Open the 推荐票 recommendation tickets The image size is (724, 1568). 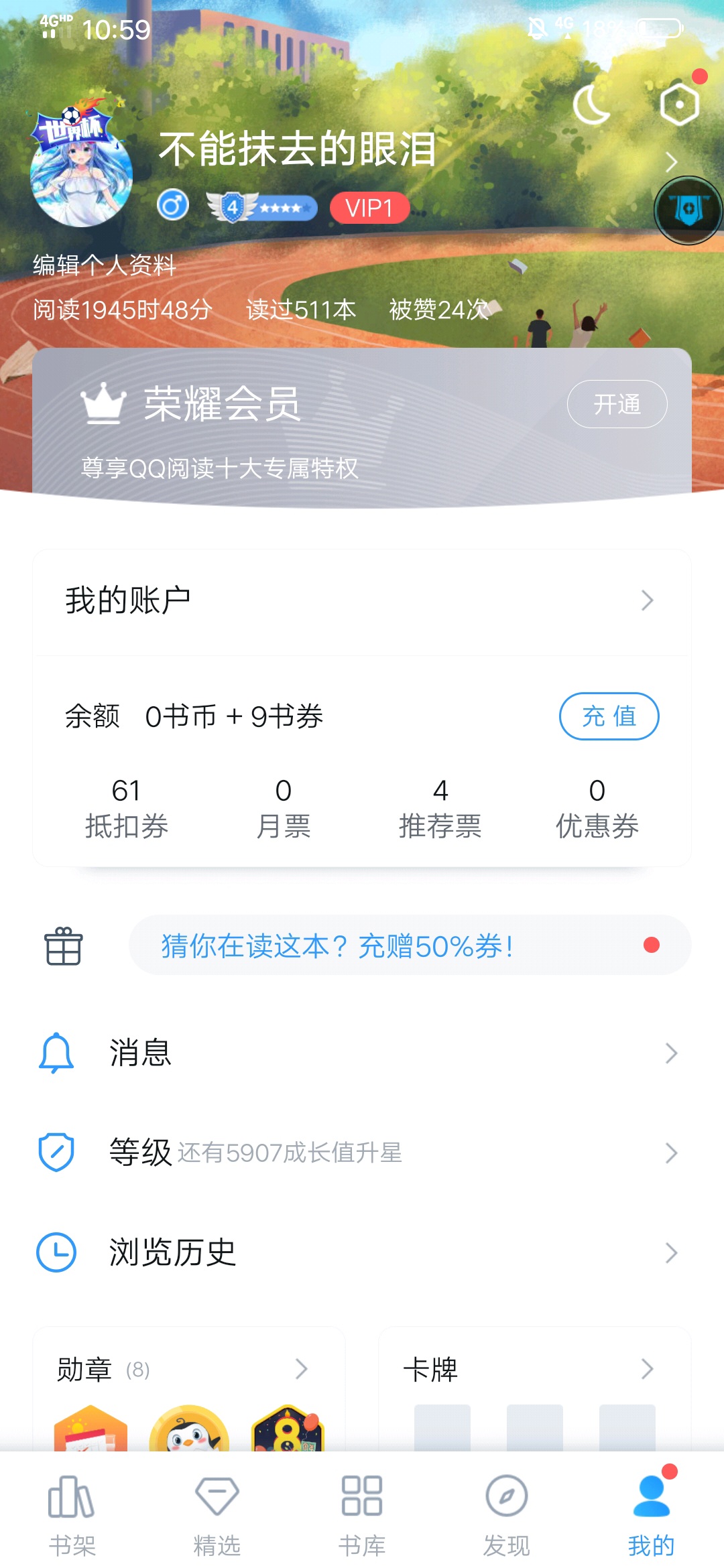440,808
